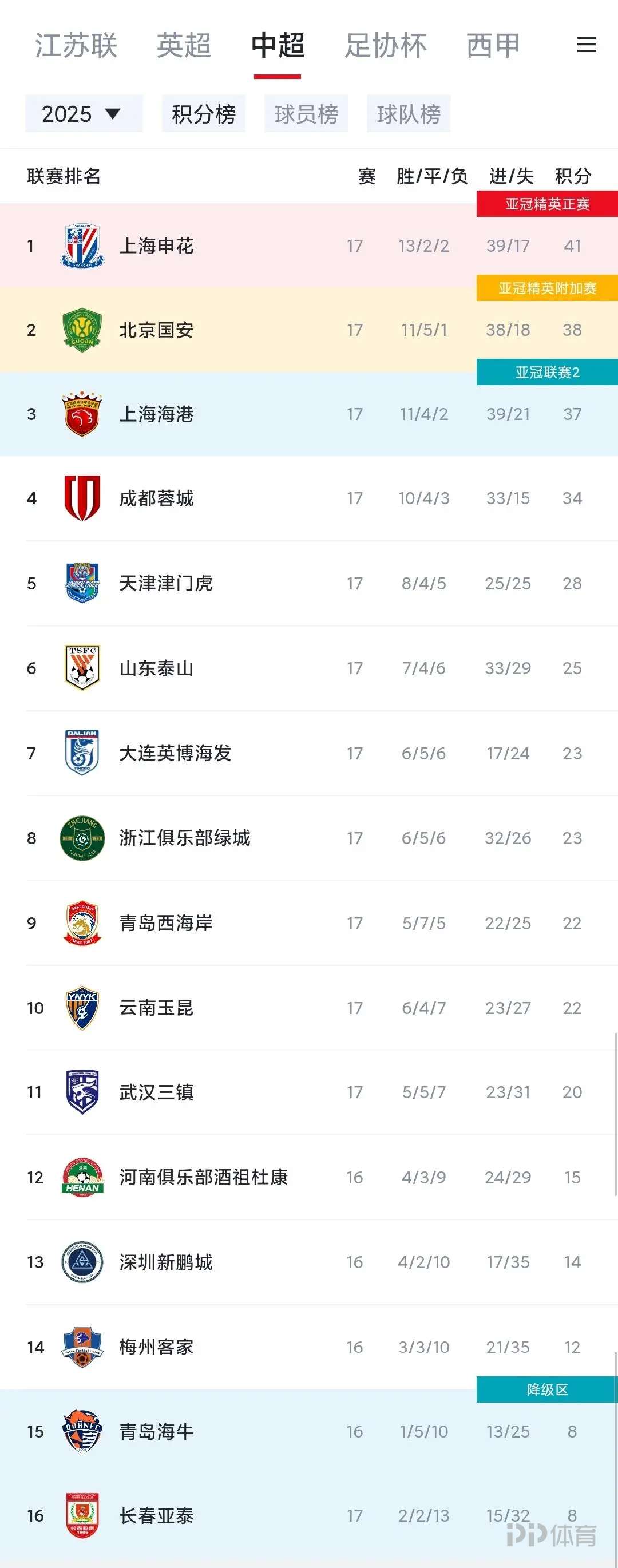618x1568 pixels.
Task: Switch to the 英超 tab
Action: 184,45
